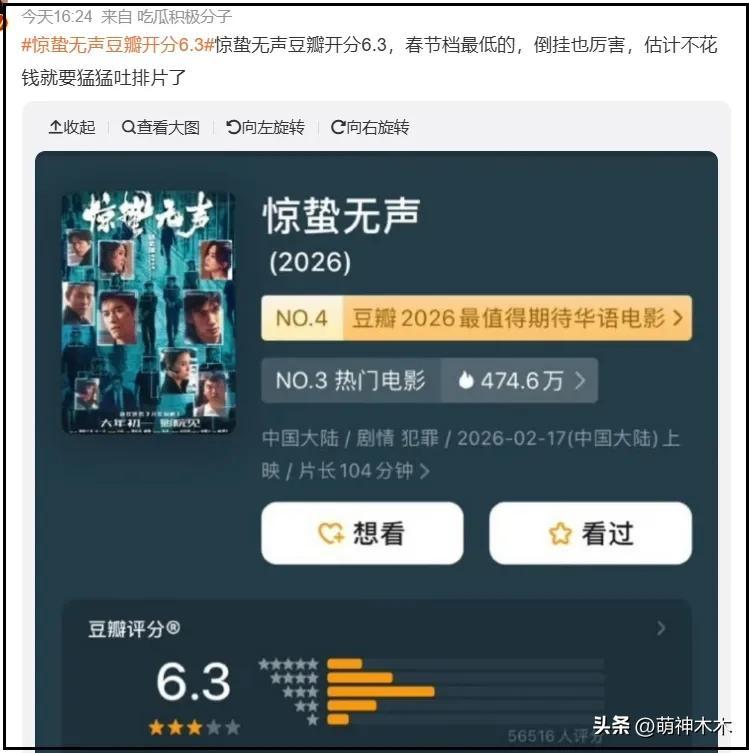Open the #惊蛰无声豆瓣开分6.3# hashtag link

(118, 45)
